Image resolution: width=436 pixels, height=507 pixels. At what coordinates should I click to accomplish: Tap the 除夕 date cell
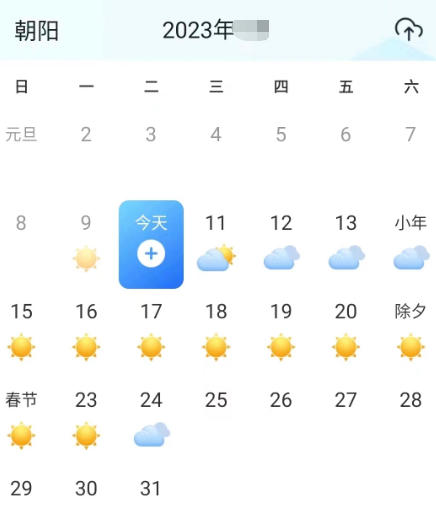point(411,333)
